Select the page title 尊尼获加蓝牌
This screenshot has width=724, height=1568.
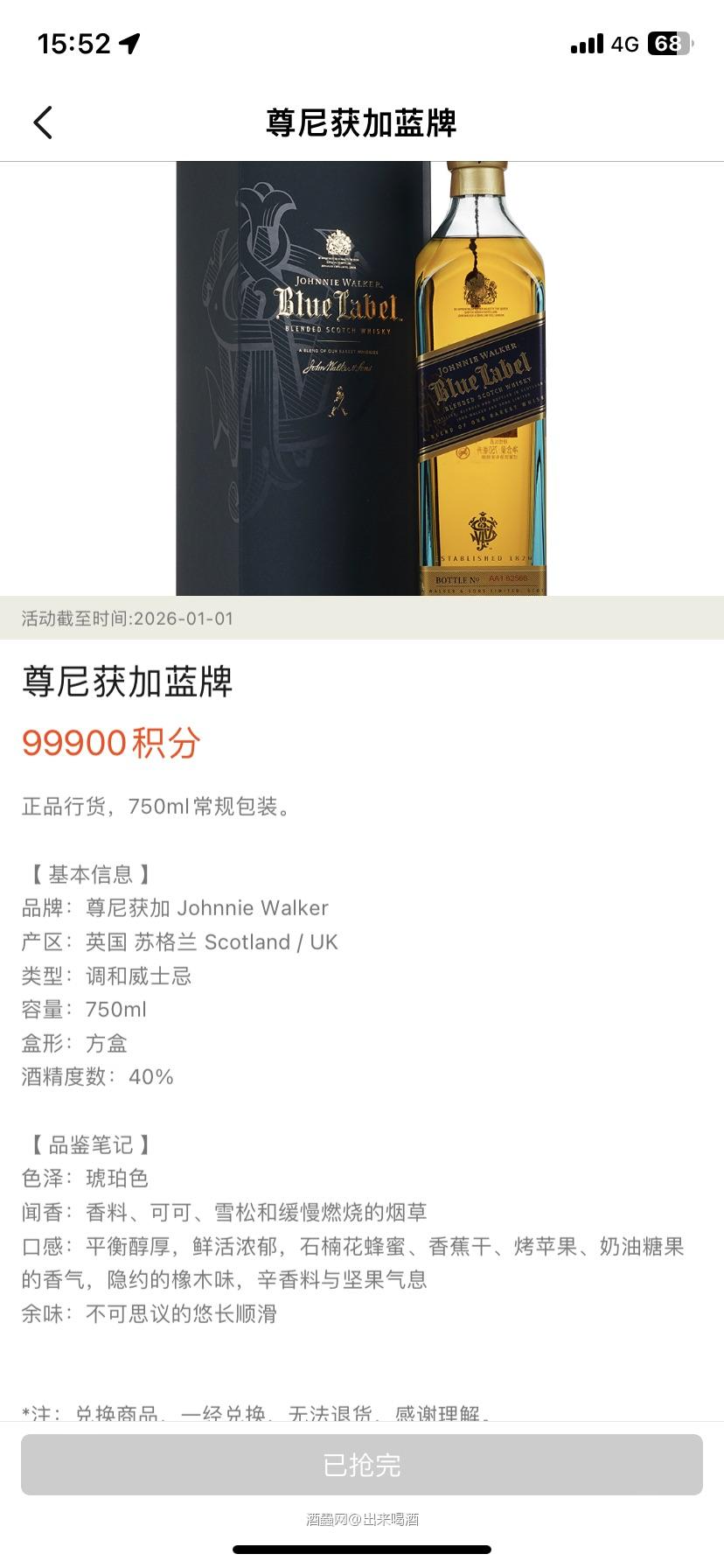(x=362, y=121)
